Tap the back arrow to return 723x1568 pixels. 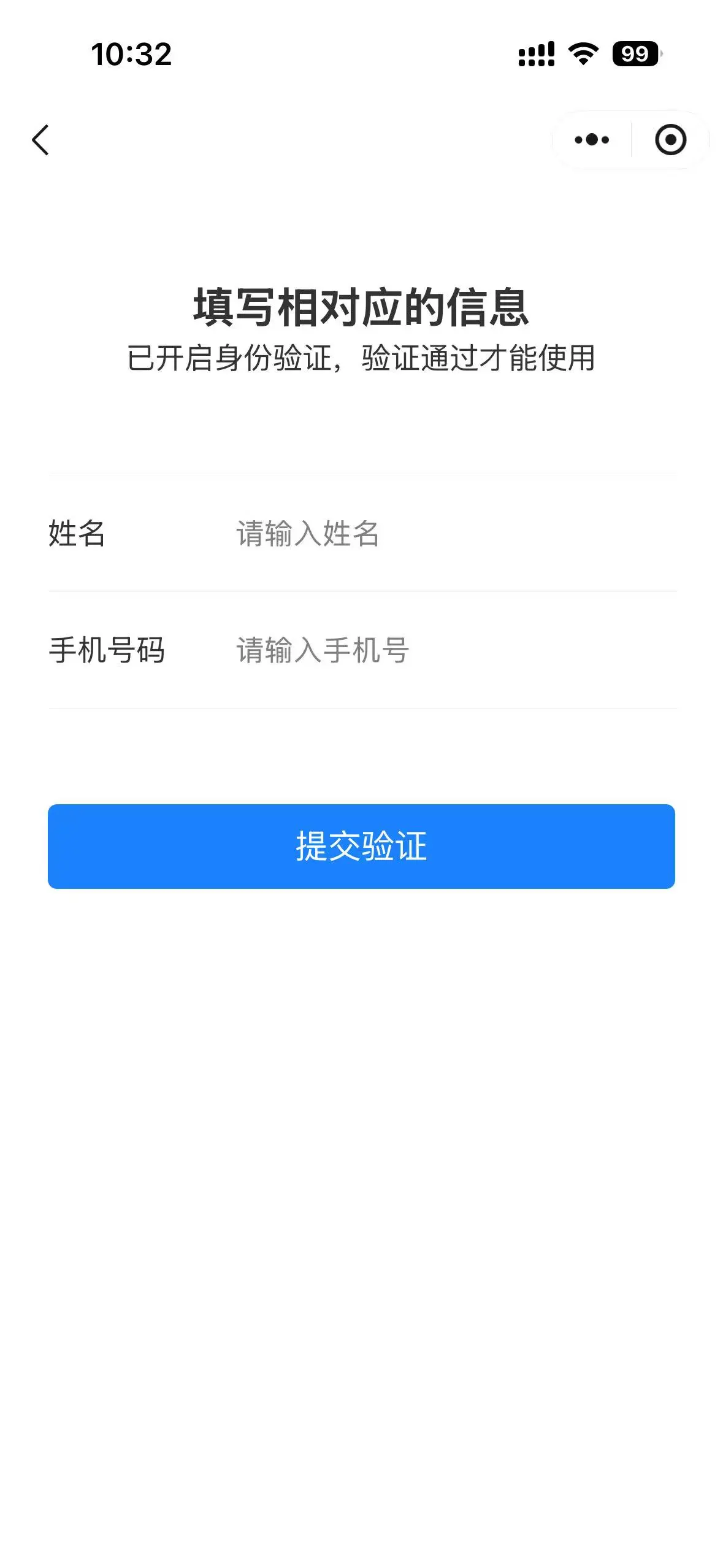coord(40,140)
